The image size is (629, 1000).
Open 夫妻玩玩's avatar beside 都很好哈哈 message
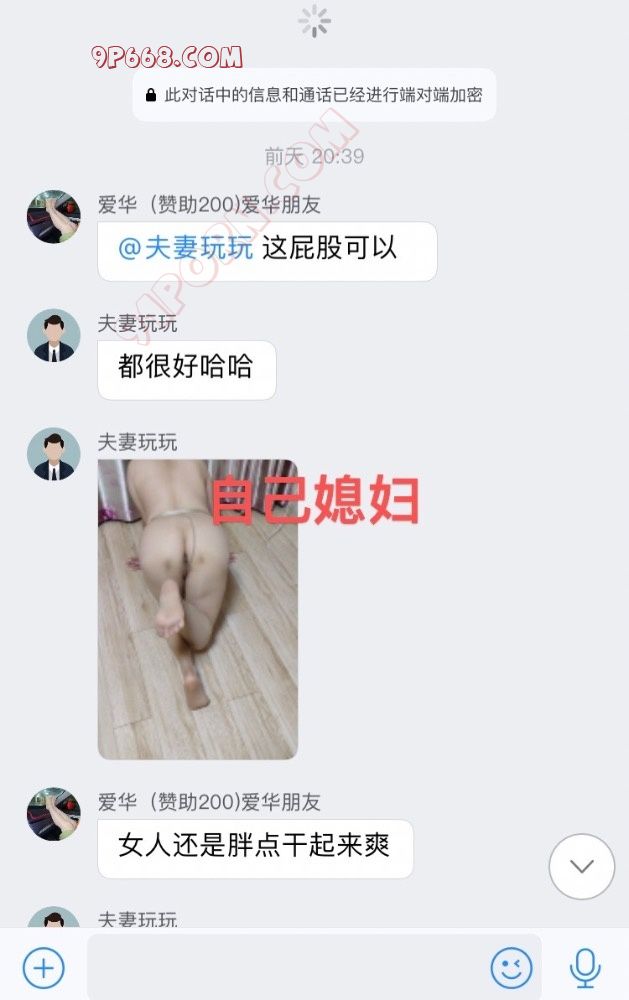53,336
